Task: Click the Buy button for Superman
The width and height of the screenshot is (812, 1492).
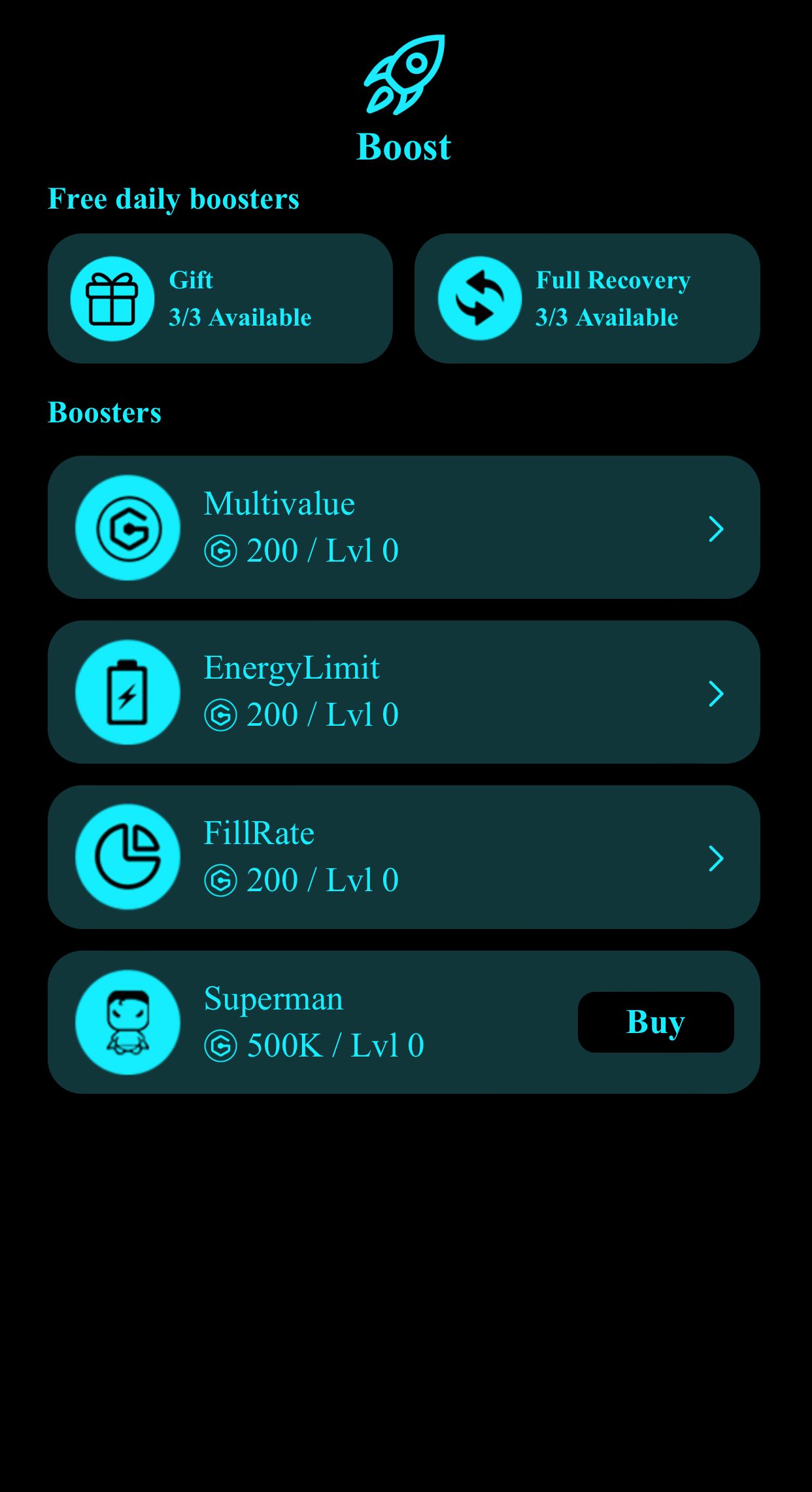Action: pos(656,1021)
